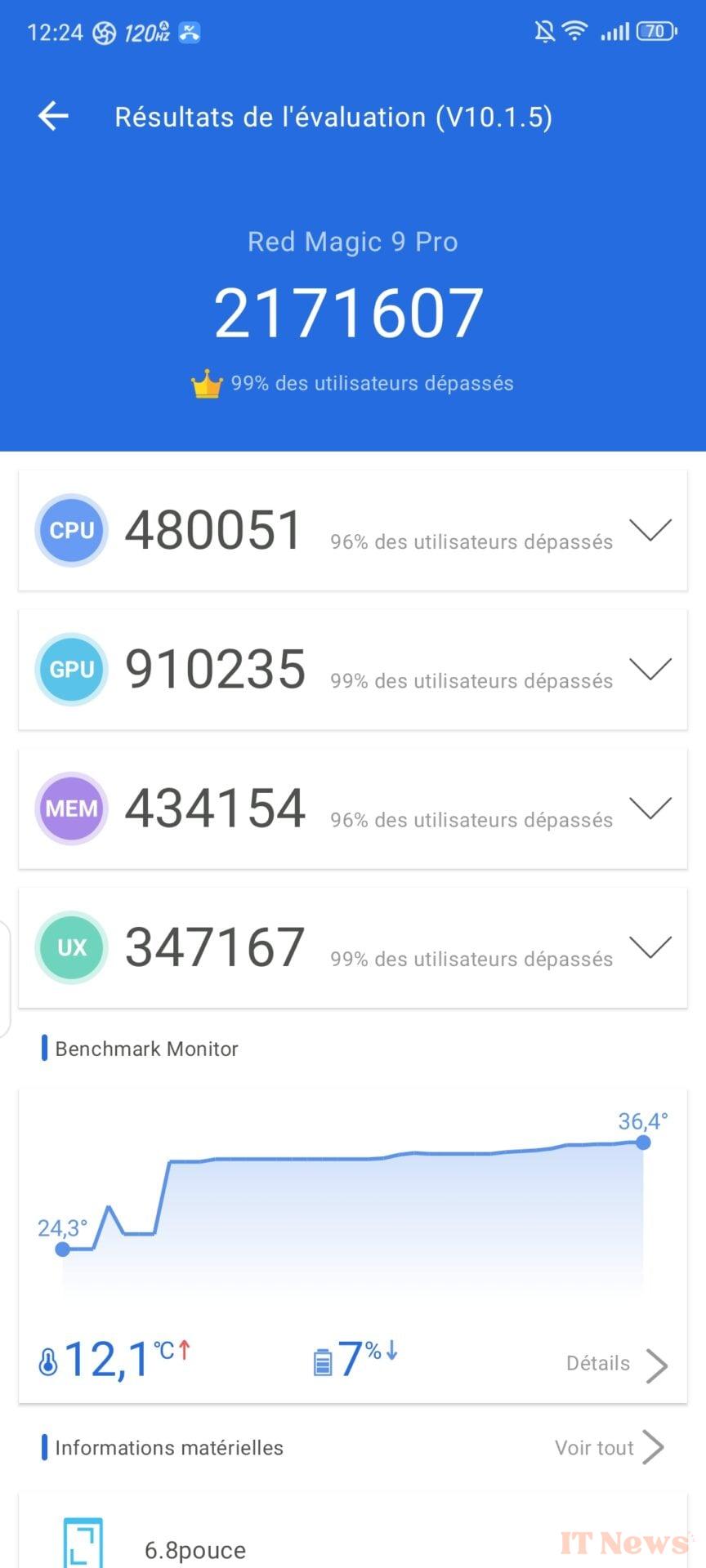Expand the GPU score breakdown
Viewport: 706px width, 1568px height.
[x=650, y=669]
